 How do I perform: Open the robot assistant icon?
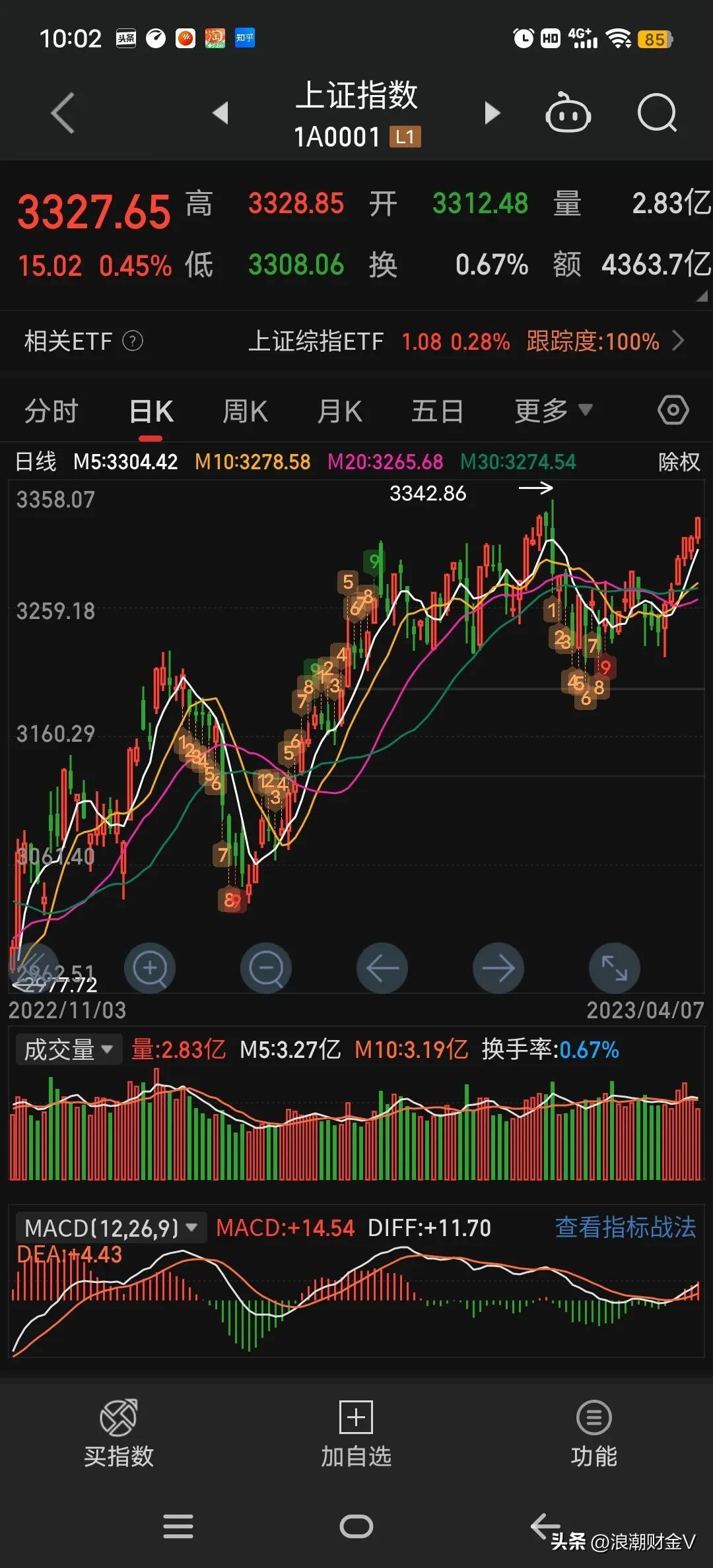pyautogui.click(x=568, y=113)
